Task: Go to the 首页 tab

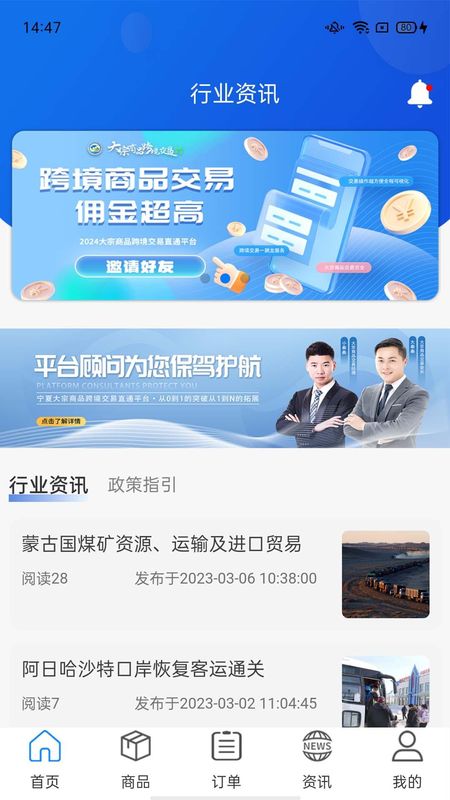Action: [45, 760]
